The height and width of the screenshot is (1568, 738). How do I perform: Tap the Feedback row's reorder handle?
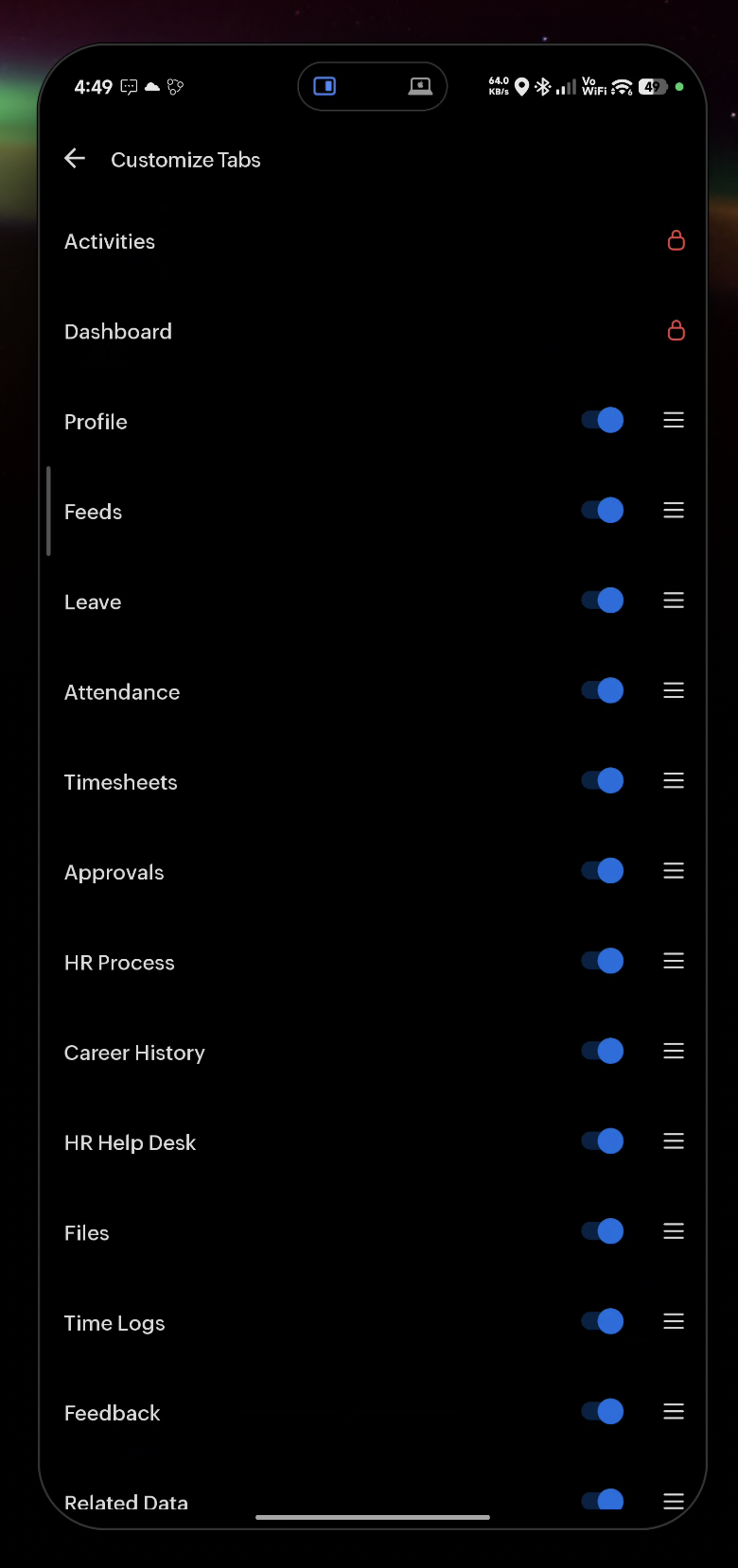click(674, 1412)
